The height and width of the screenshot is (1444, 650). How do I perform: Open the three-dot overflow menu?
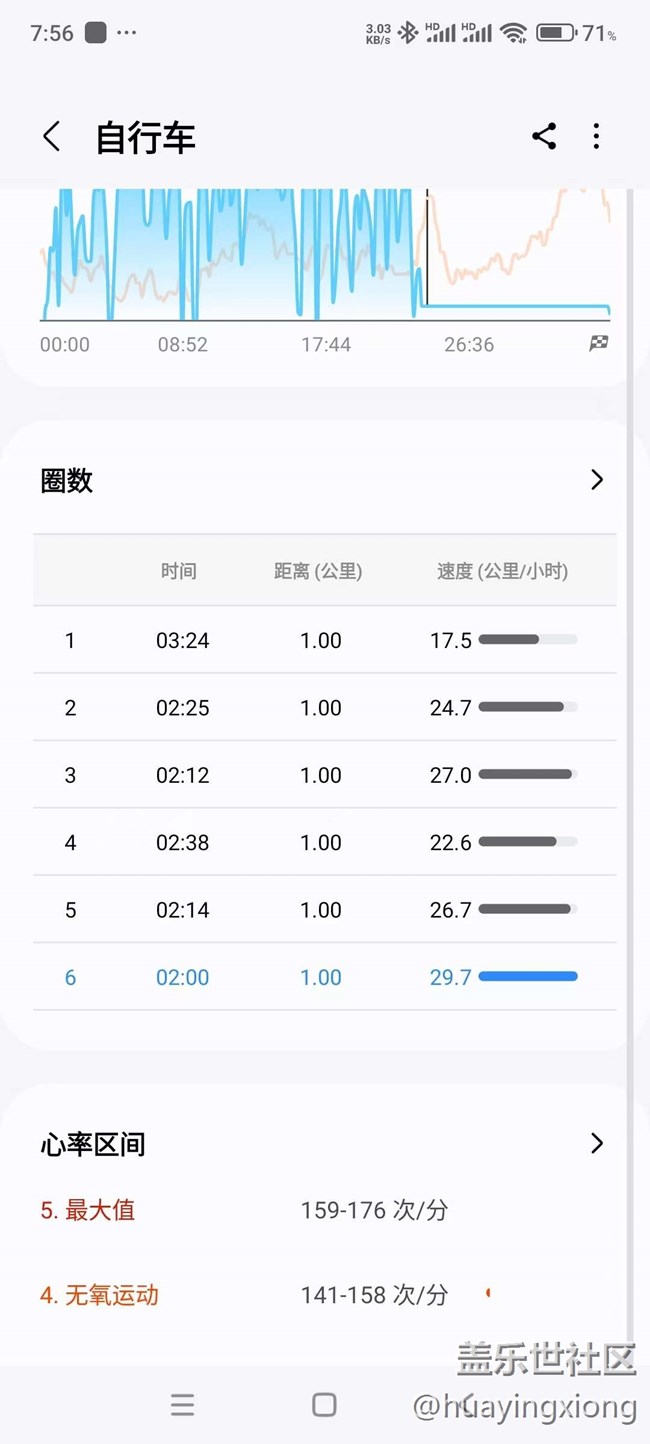point(596,137)
